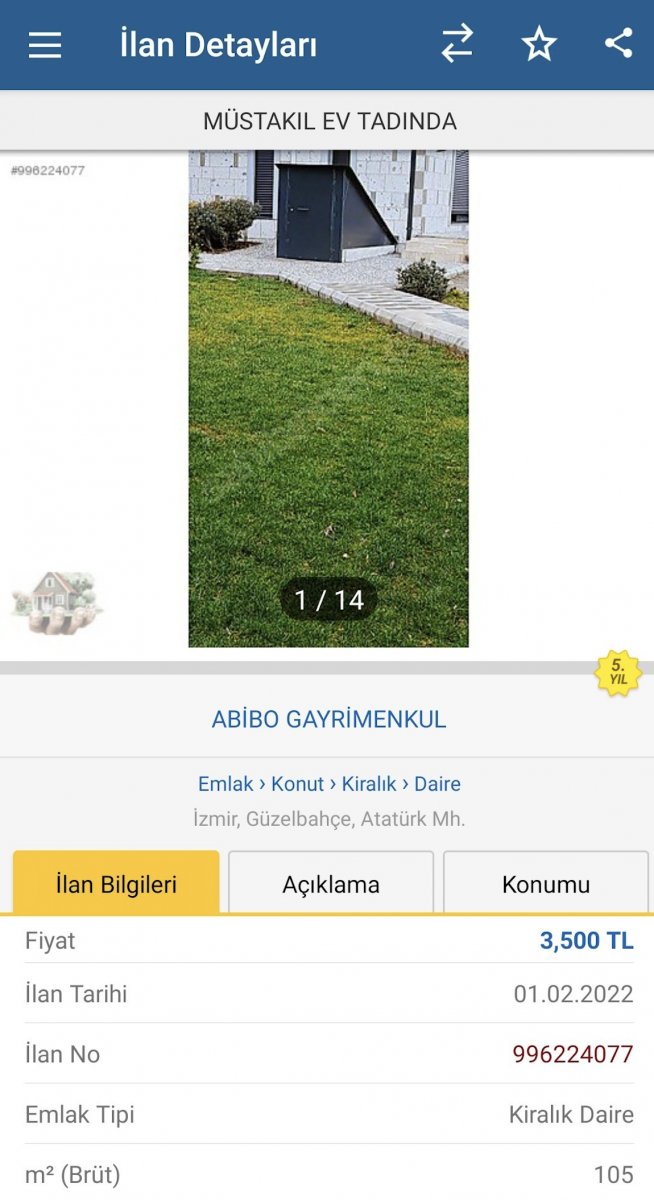Go to the Emlak category
The image size is (654, 1200).
pyautogui.click(x=225, y=784)
